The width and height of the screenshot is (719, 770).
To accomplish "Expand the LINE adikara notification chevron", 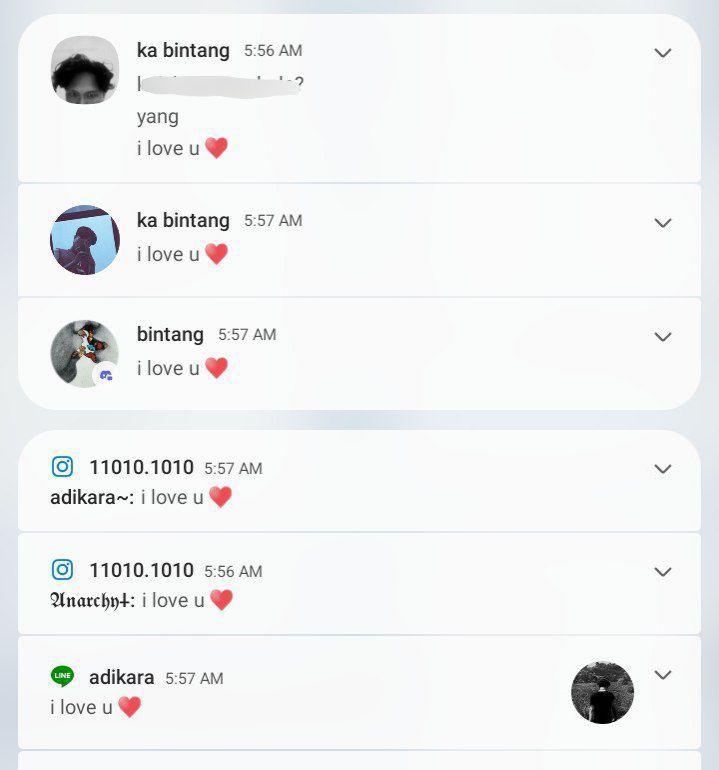I will [663, 675].
